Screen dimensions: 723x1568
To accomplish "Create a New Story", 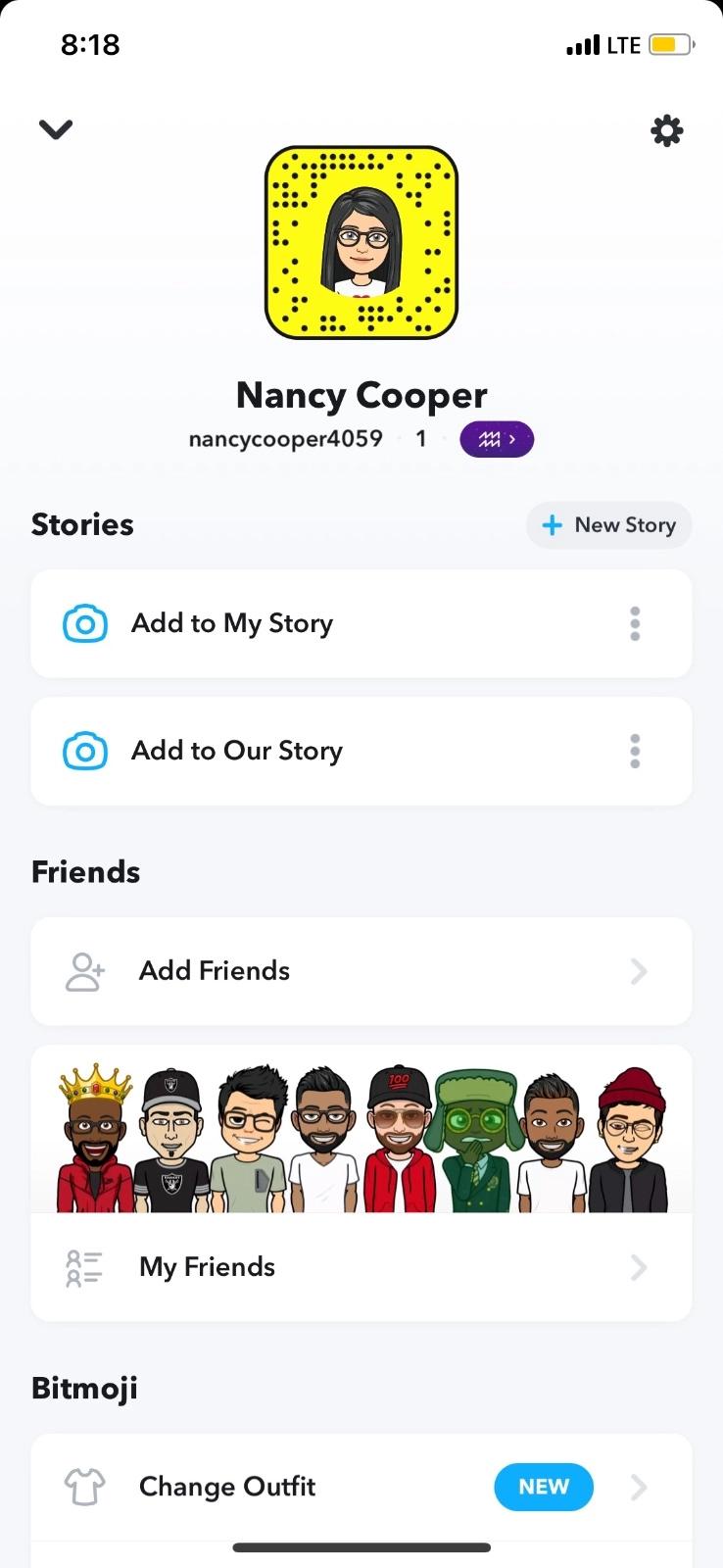I will pos(608,525).
